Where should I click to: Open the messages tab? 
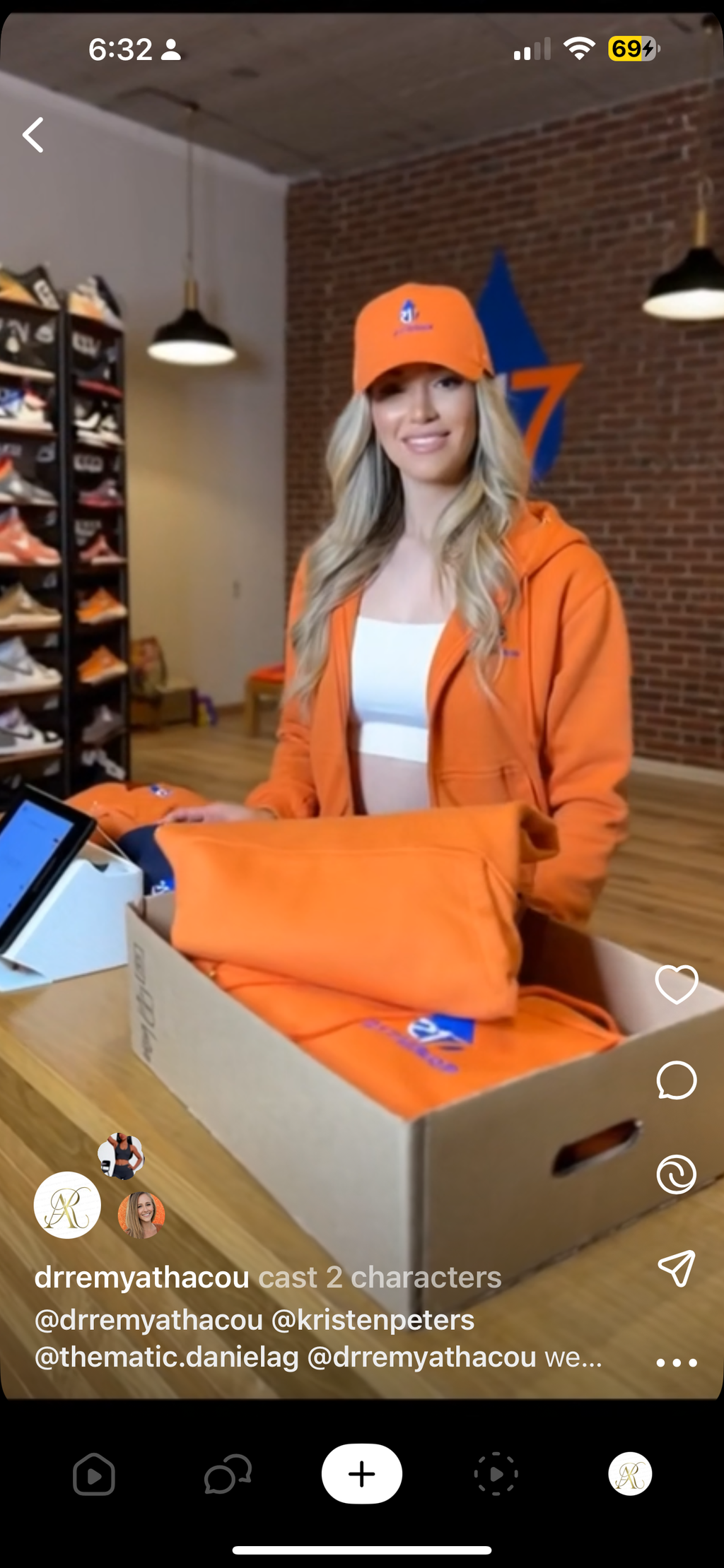[228, 1474]
